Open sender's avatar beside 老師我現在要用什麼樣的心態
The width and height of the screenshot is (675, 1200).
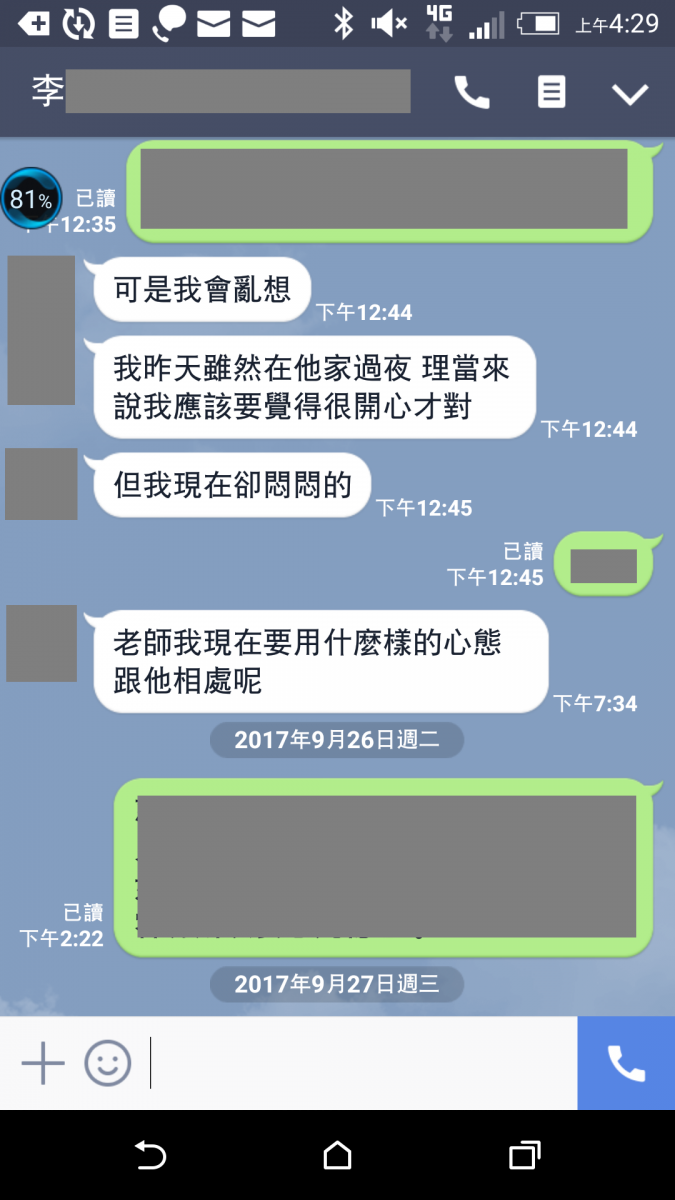[x=41, y=643]
